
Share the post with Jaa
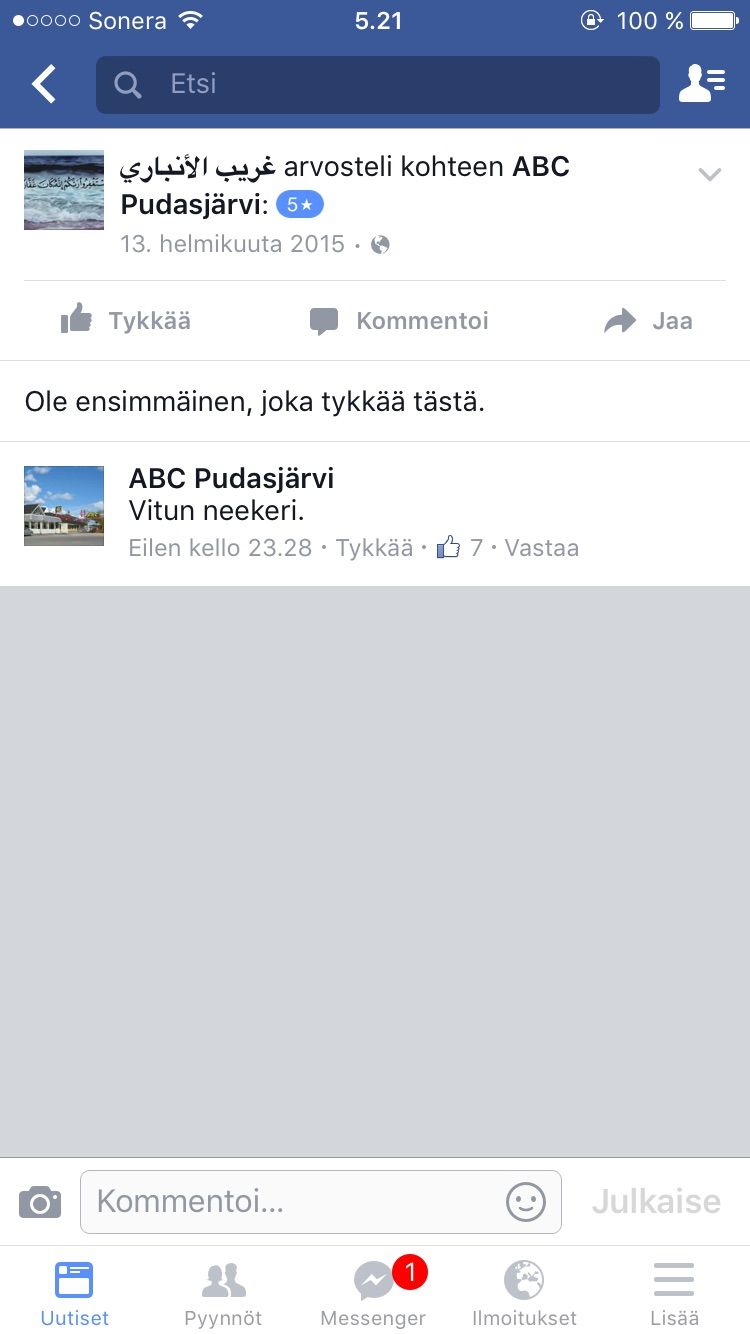pyautogui.click(x=648, y=321)
